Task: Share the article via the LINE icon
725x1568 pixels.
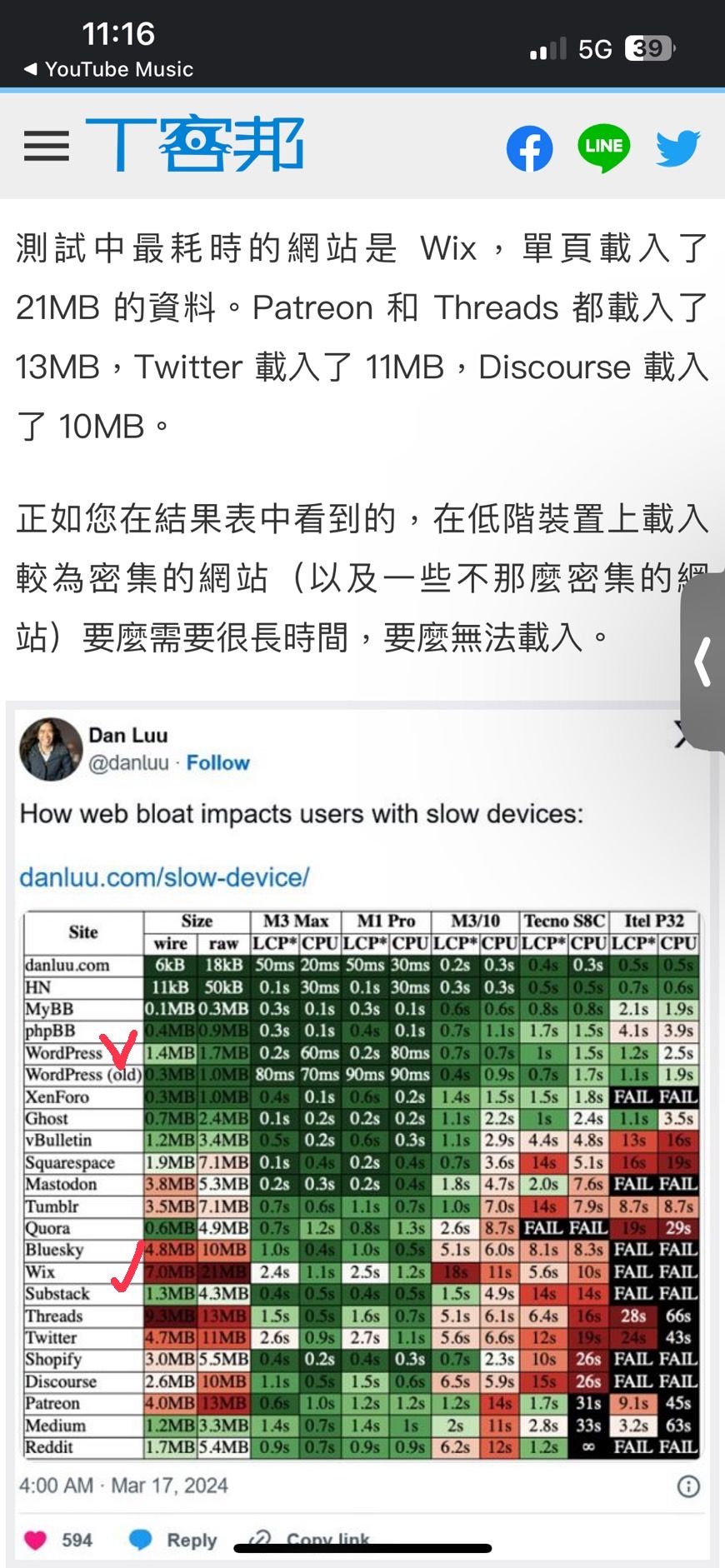Action: point(603,147)
